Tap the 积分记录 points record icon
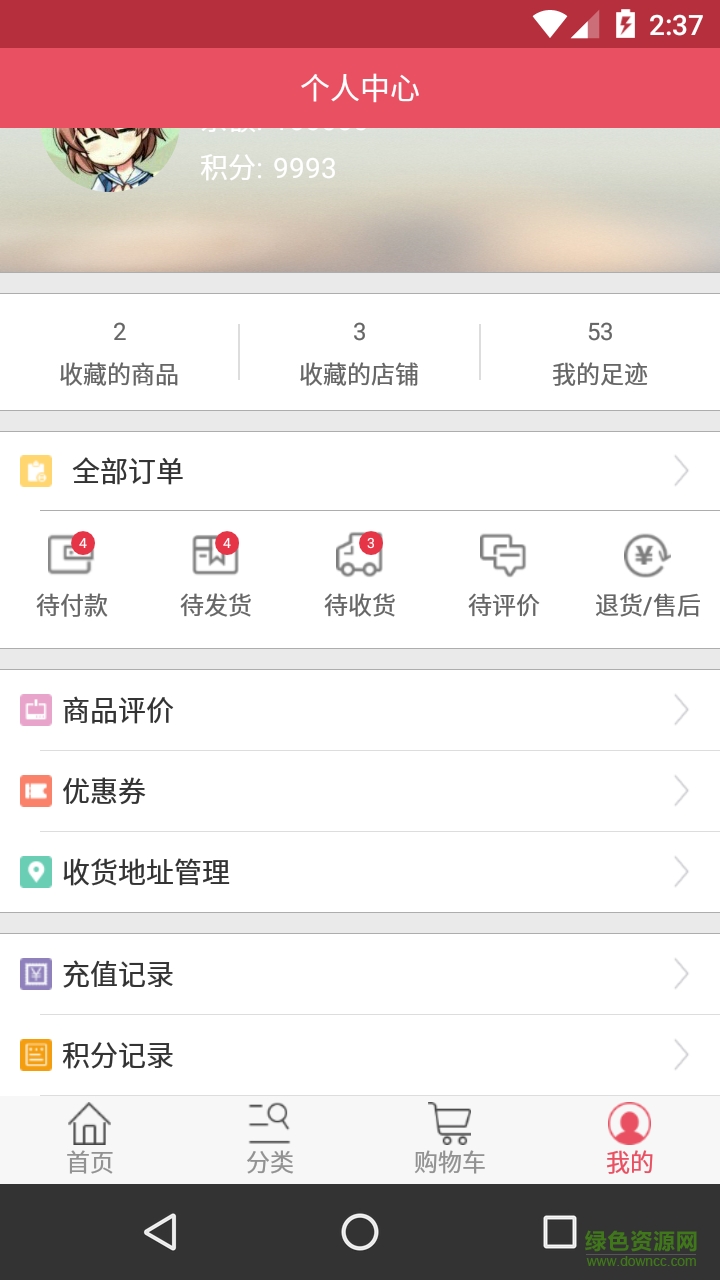 pyautogui.click(x=36, y=1055)
